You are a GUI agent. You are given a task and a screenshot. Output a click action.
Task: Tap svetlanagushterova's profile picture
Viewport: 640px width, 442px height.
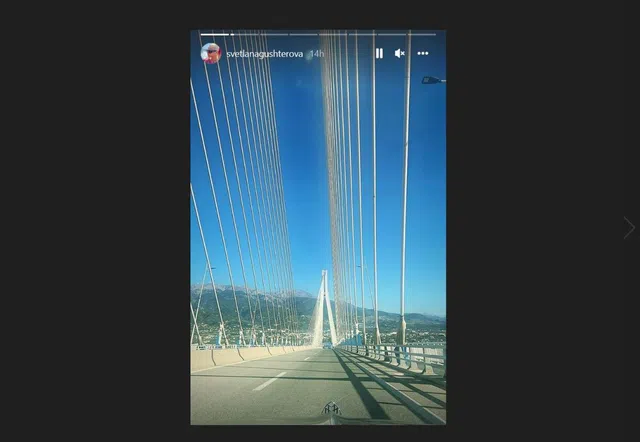[210, 53]
